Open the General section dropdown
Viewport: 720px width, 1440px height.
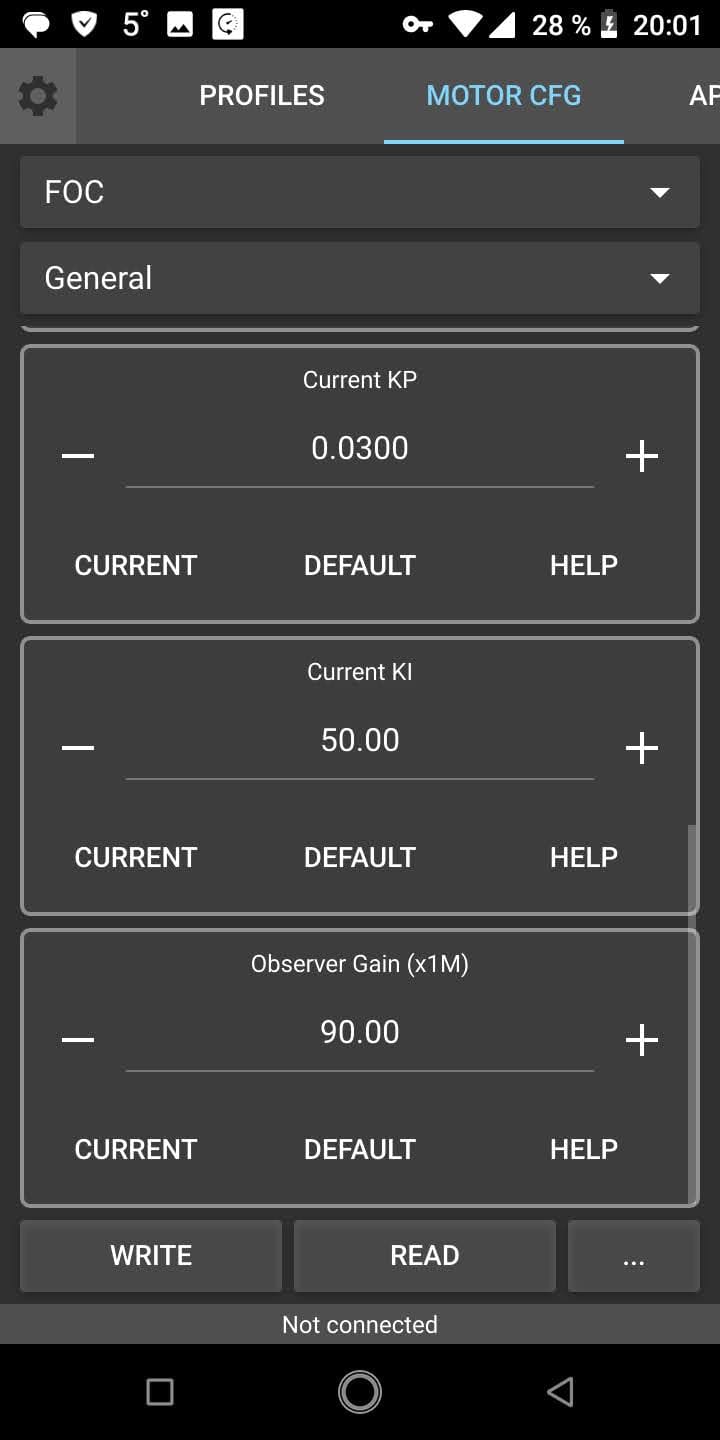(360, 278)
